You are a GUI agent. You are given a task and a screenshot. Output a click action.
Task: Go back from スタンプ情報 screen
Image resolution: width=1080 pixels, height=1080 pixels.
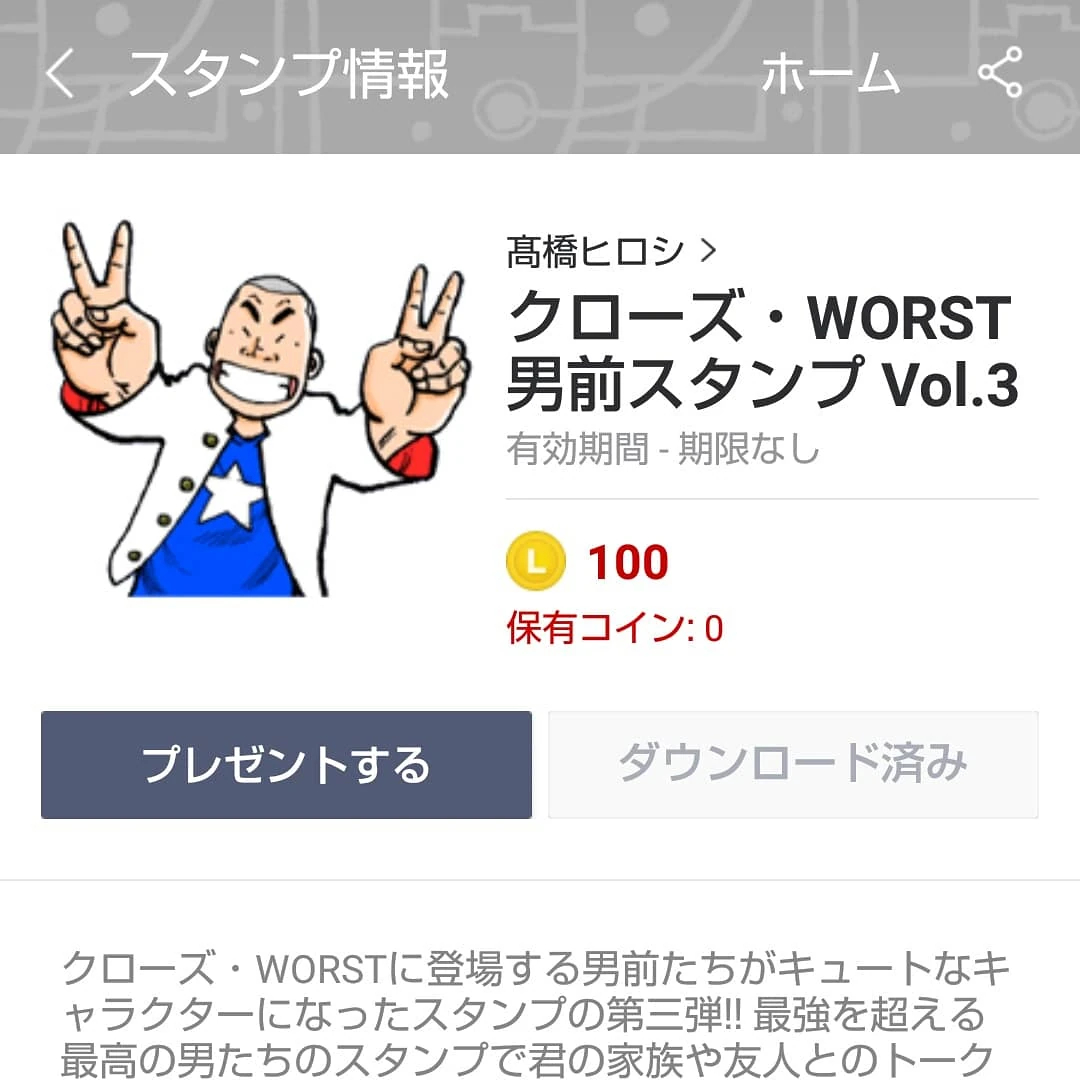(60, 75)
